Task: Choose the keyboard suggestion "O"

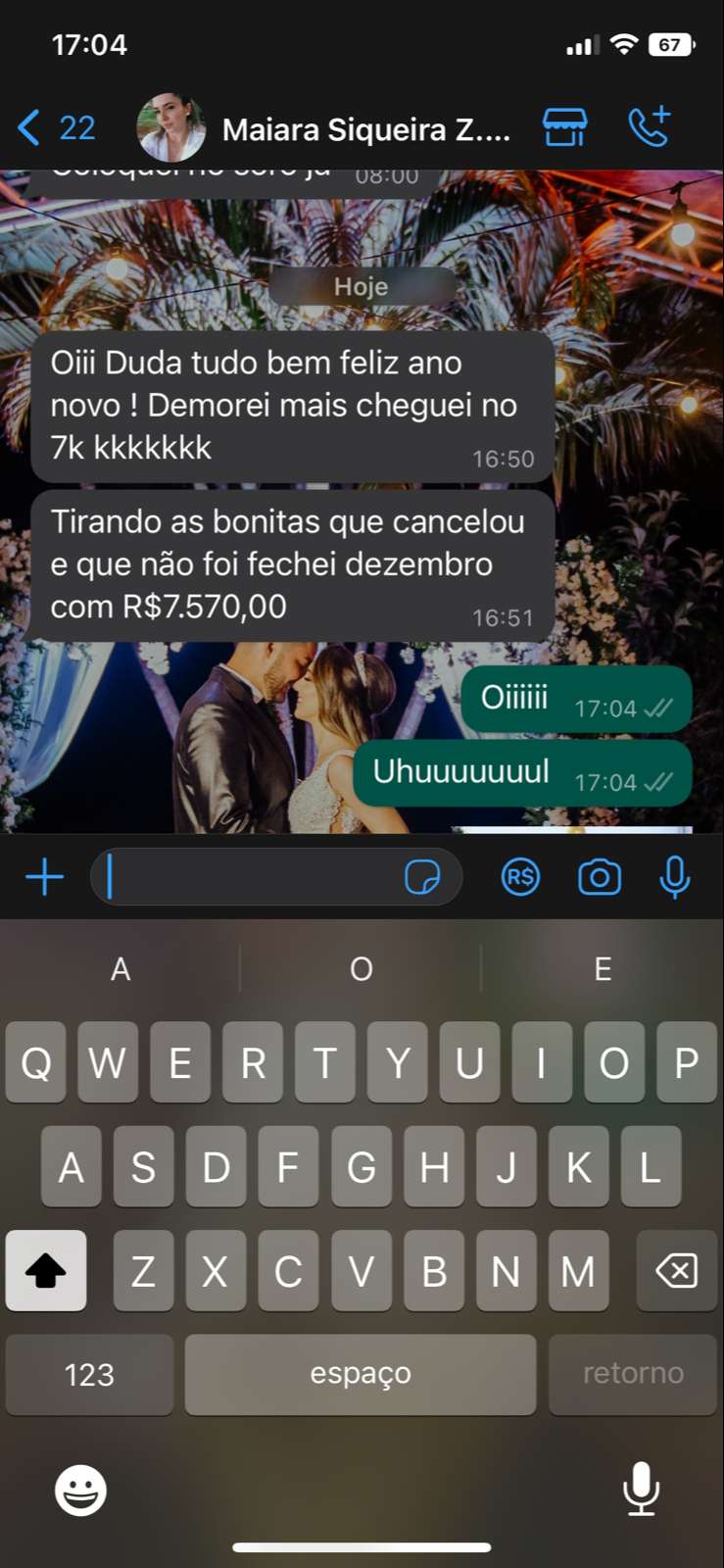Action: click(x=362, y=969)
